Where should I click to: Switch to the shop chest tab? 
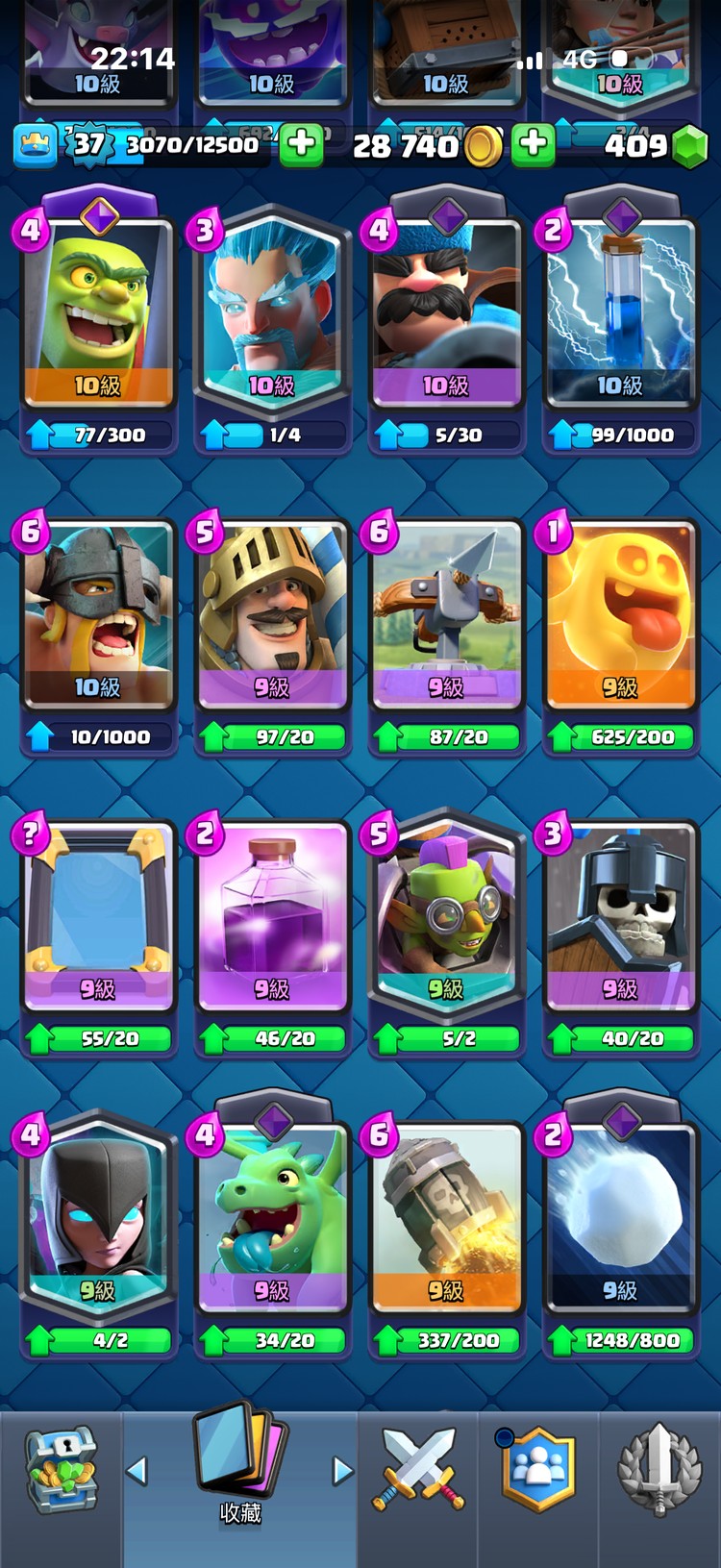(x=61, y=1471)
